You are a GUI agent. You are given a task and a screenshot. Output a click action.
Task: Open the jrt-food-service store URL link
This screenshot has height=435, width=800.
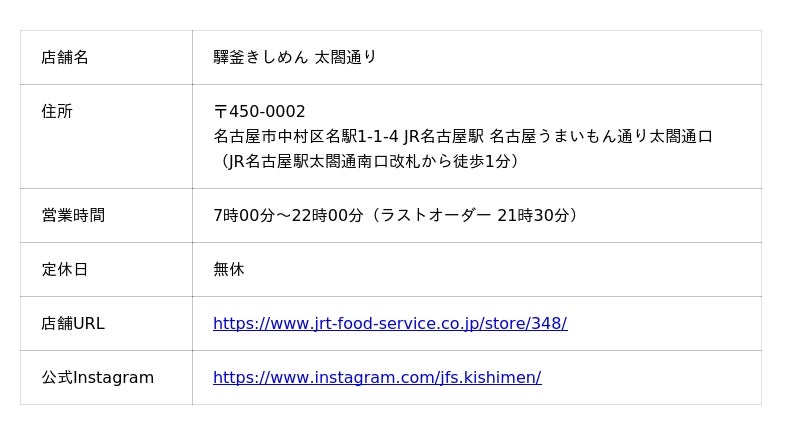[390, 323]
